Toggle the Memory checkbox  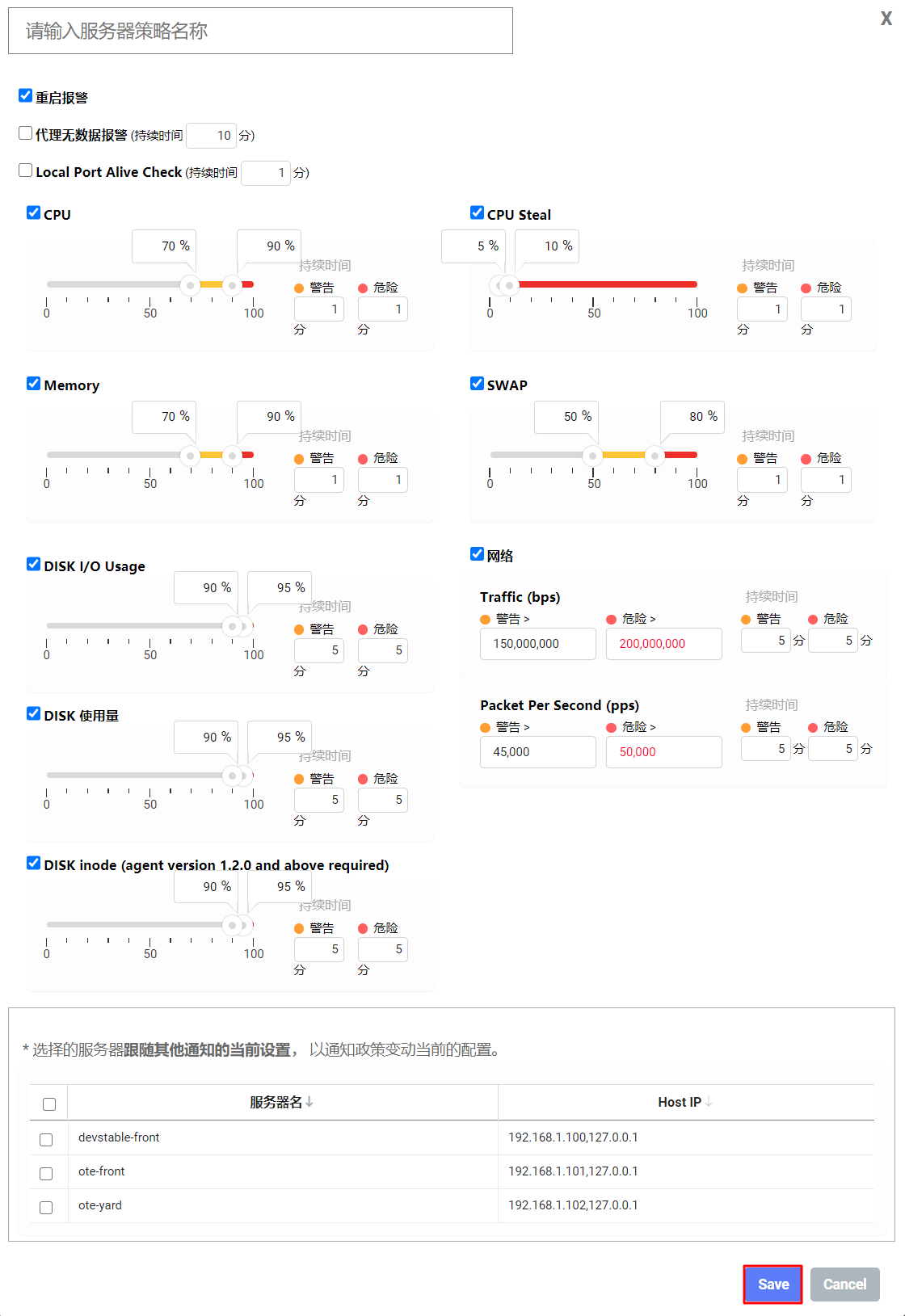(34, 384)
